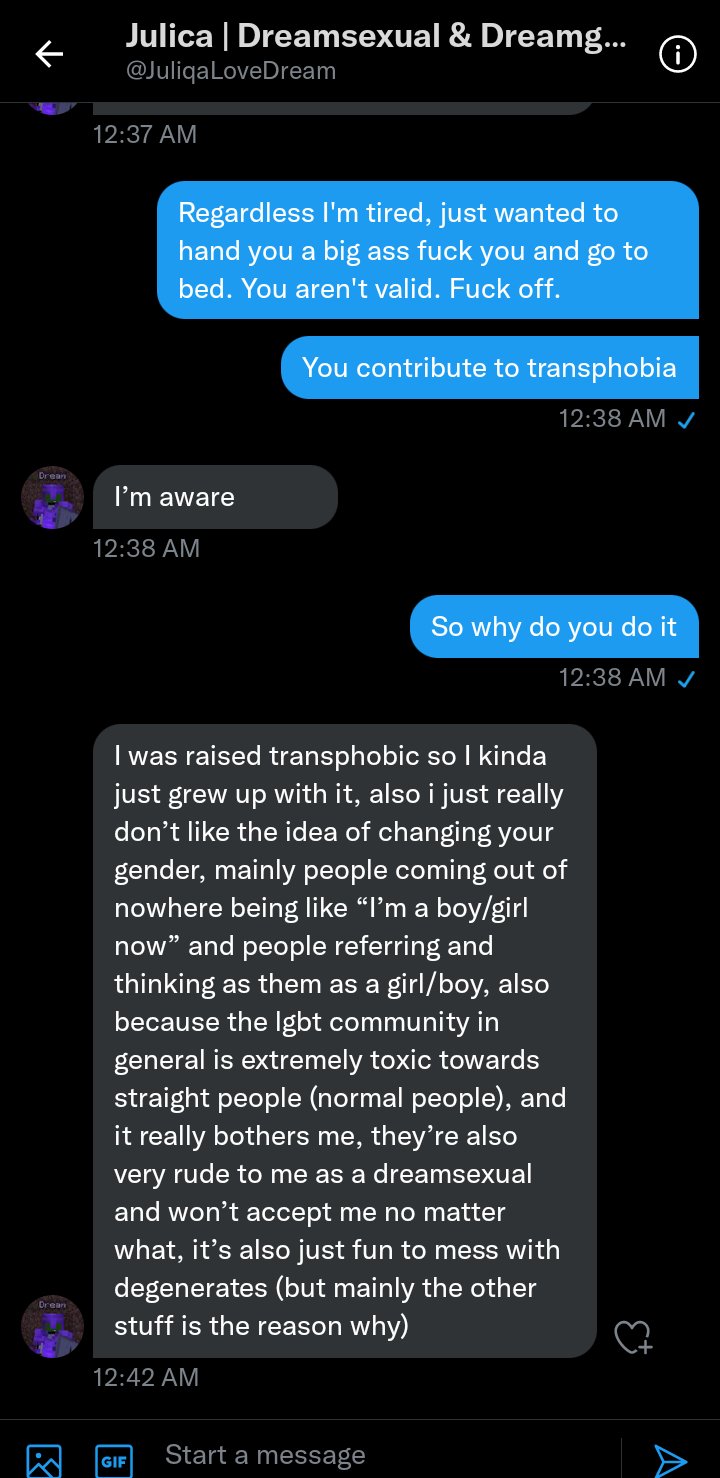
Task: Add a reaction to the long message
Action: (632, 1337)
